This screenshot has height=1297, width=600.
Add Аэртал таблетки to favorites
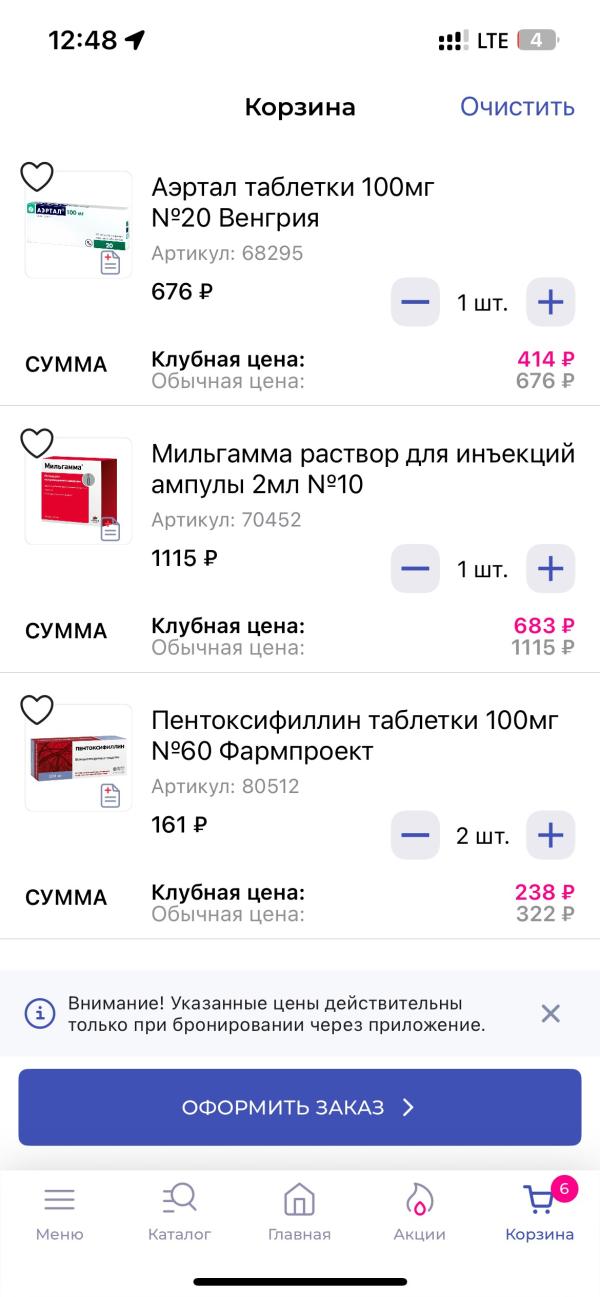37,177
